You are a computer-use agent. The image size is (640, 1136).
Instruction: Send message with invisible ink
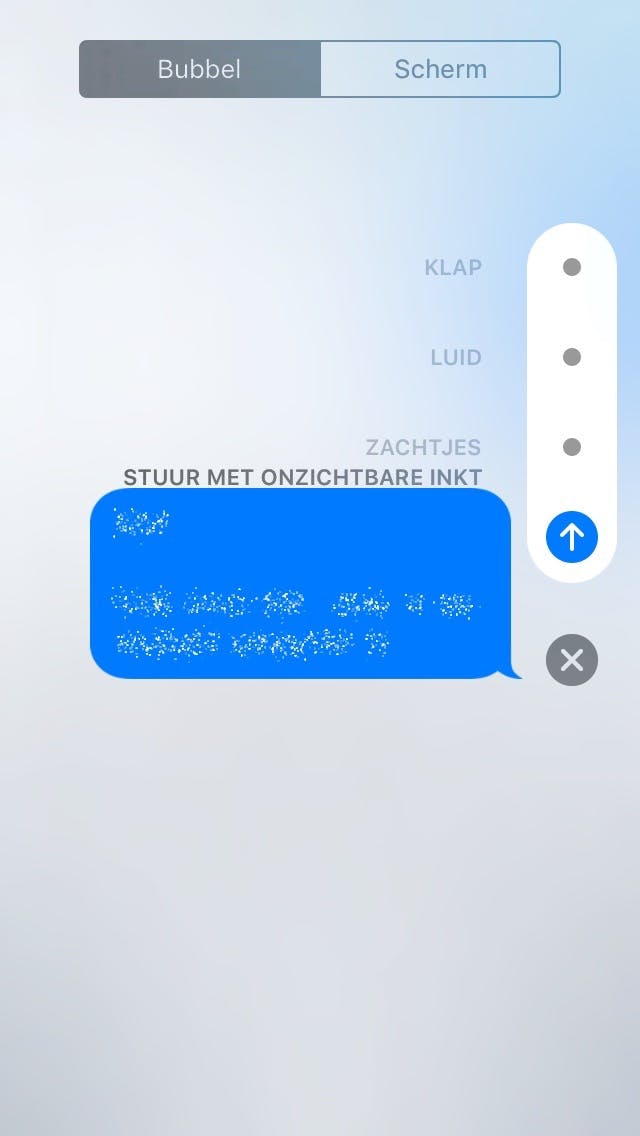[572, 537]
